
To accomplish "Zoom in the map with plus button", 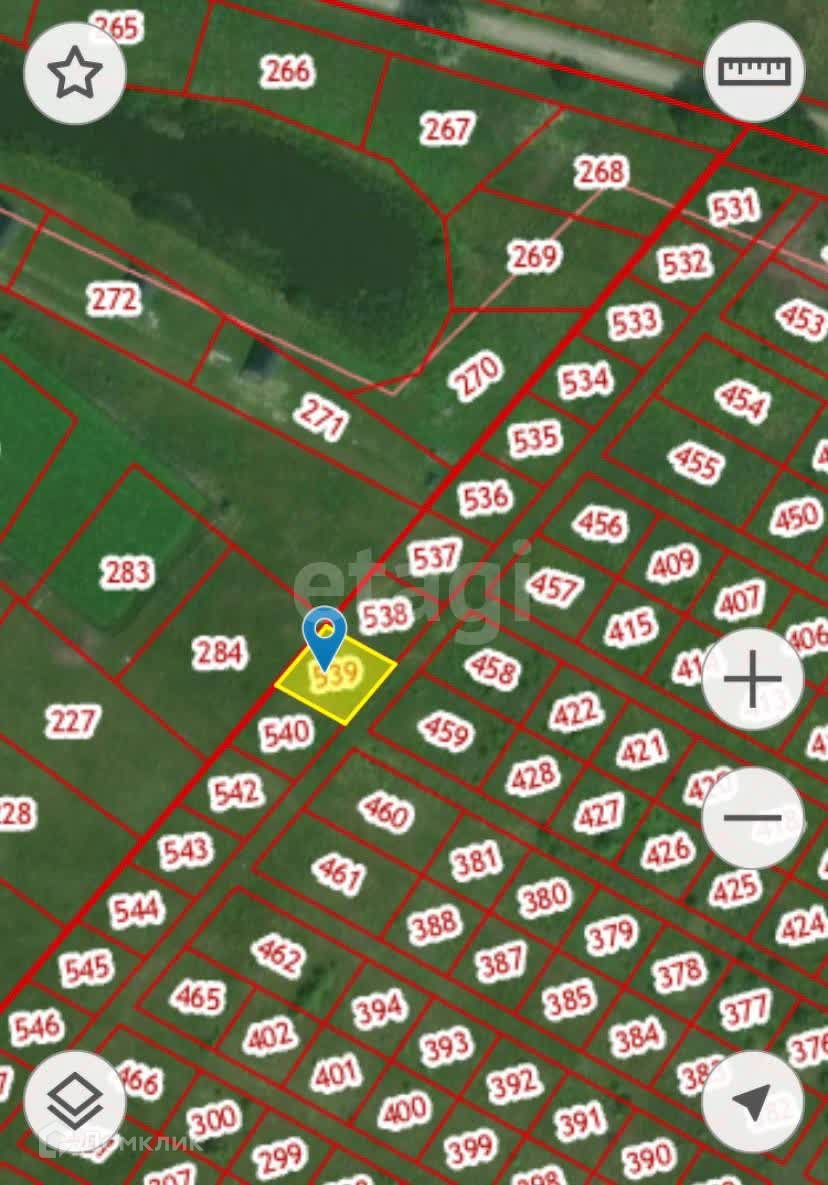I will coord(752,679).
